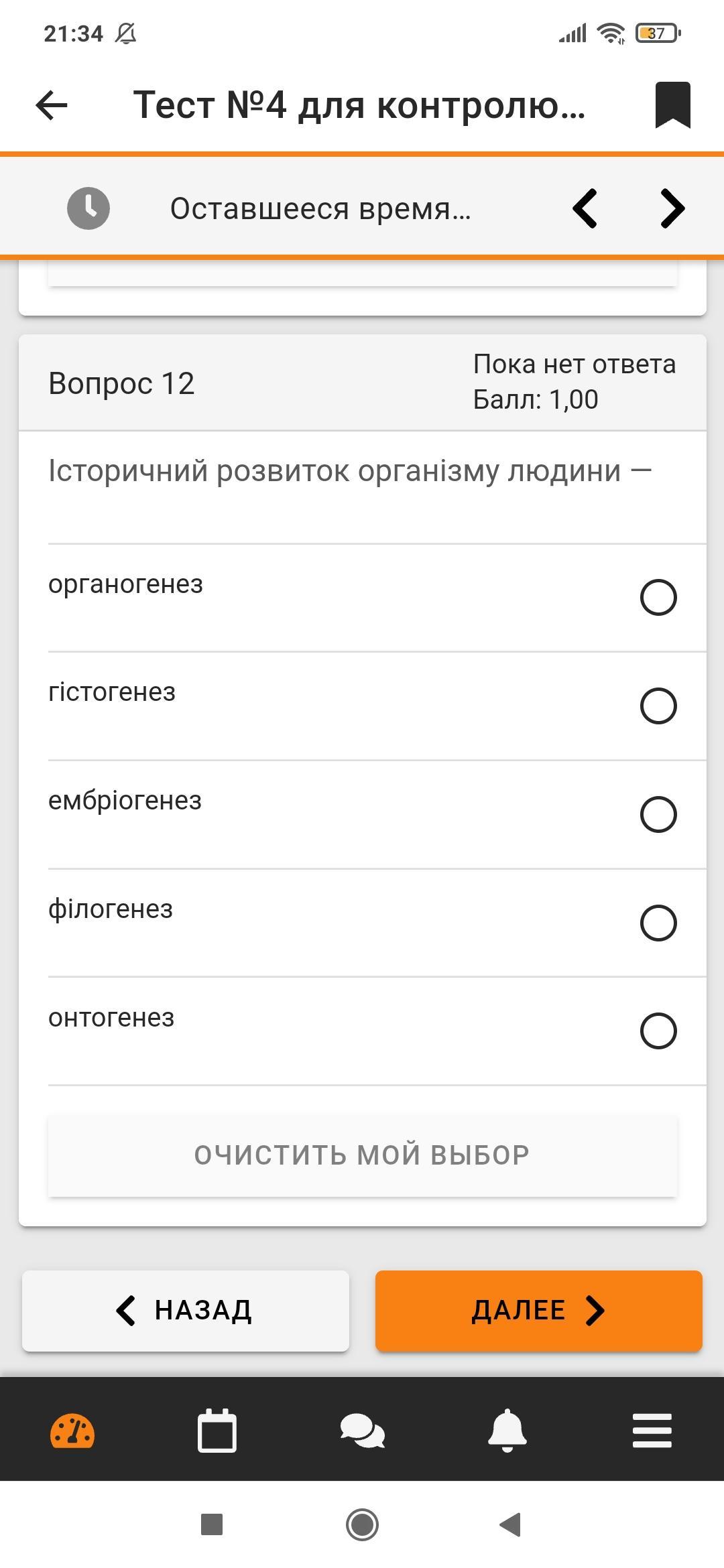Screen dimensions: 724x1568
Task: Open the notifications bell tab
Action: pos(507,1431)
